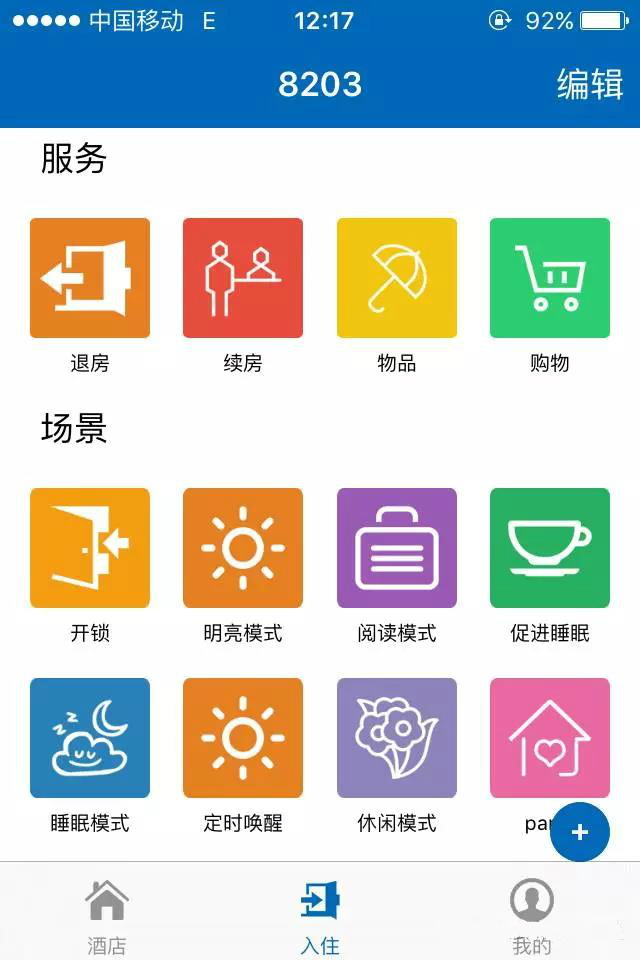Select the 续房 extend stay tile

click(x=243, y=279)
